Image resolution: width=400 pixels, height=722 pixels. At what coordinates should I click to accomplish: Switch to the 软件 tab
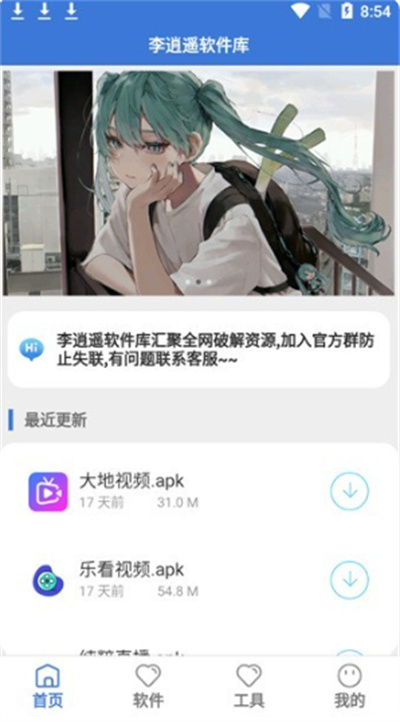tap(148, 687)
